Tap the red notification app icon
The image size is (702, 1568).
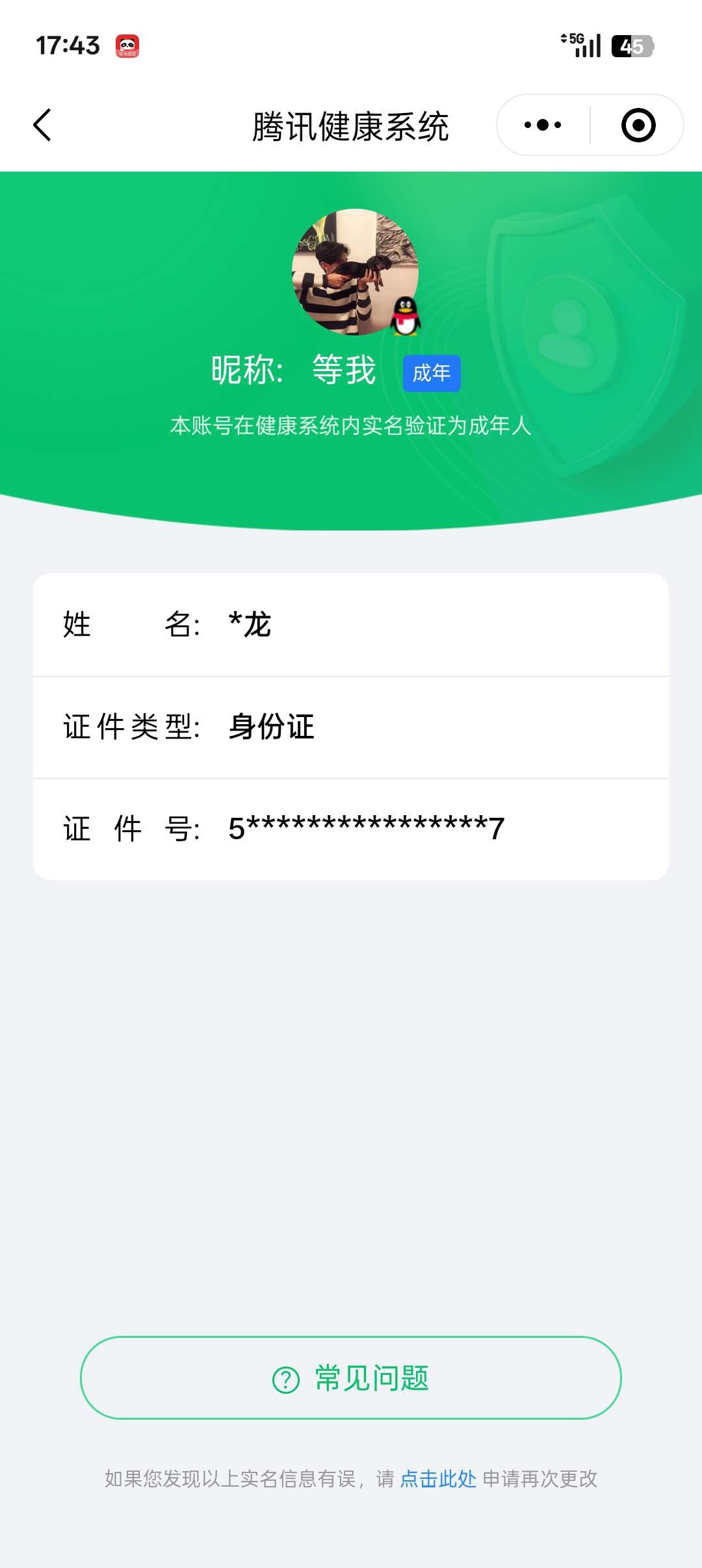click(x=127, y=46)
